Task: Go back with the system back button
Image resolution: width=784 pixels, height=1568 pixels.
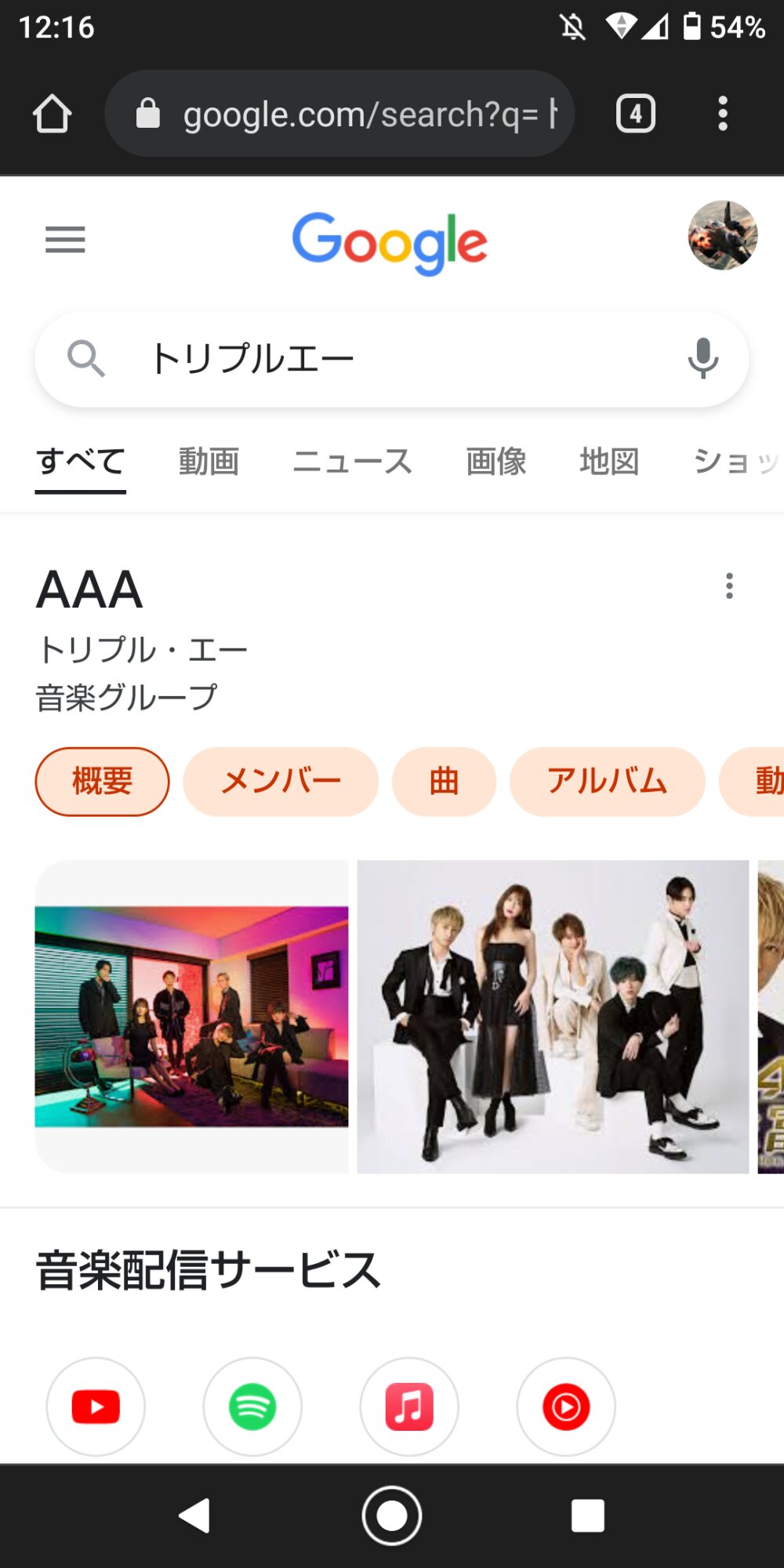Action: 194,1515
